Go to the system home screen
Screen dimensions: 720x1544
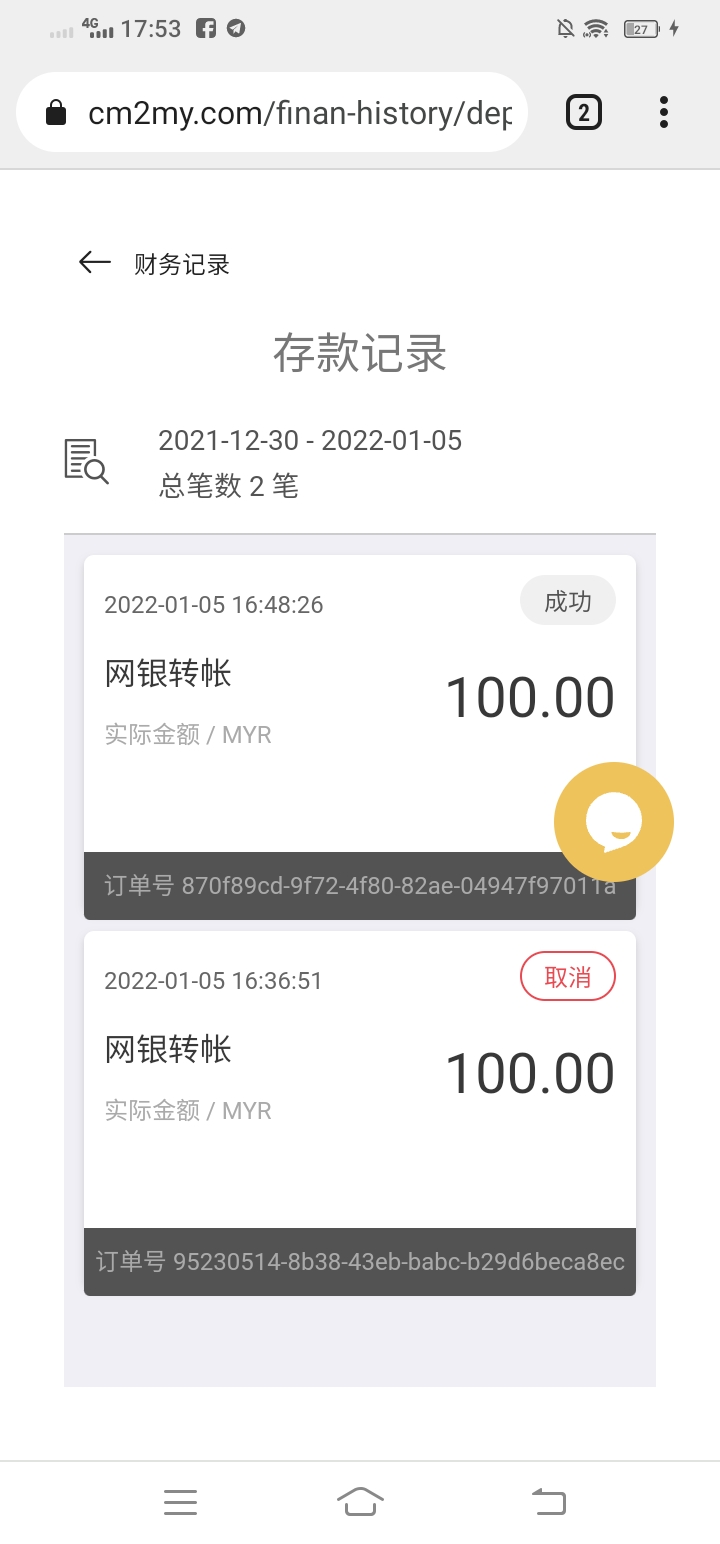click(360, 1501)
